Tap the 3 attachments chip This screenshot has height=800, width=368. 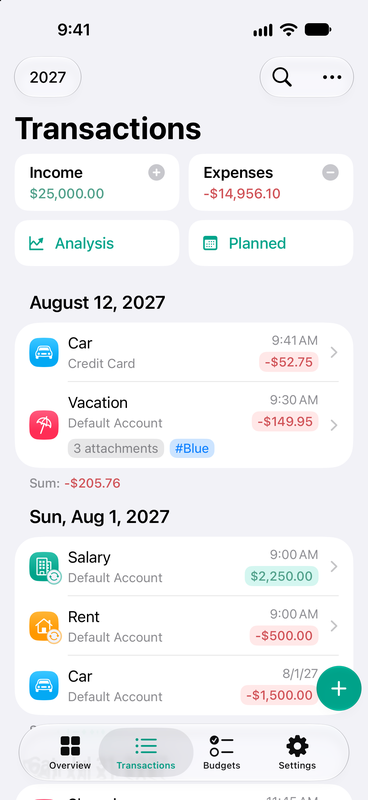[x=116, y=448]
